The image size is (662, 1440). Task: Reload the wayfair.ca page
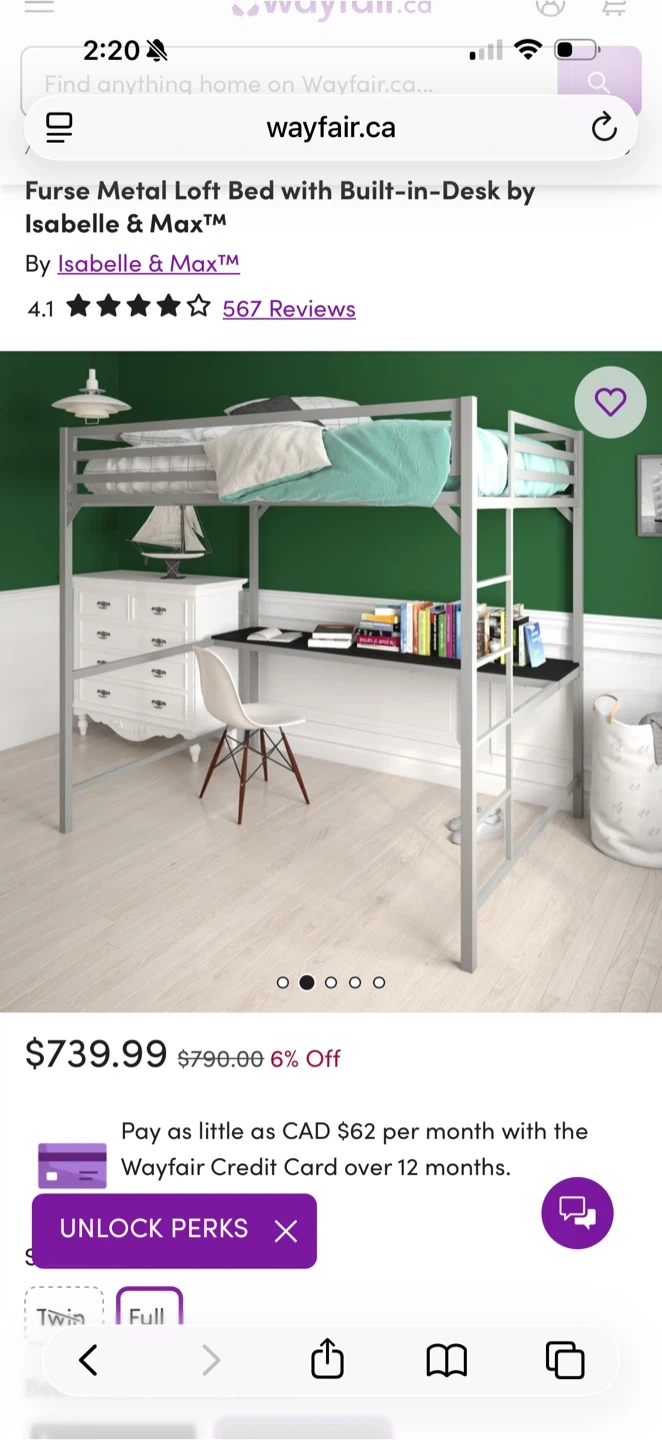(603, 128)
